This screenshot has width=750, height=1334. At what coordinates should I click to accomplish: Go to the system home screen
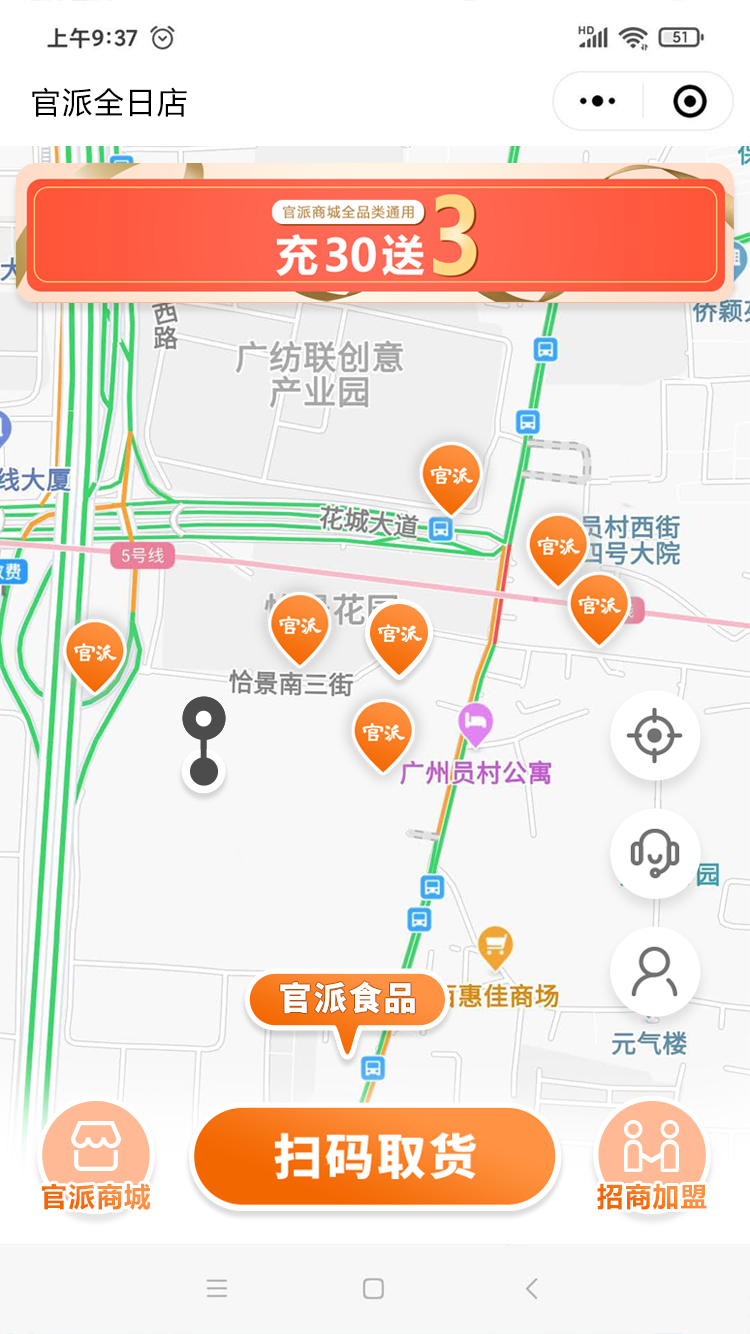[x=373, y=1289]
